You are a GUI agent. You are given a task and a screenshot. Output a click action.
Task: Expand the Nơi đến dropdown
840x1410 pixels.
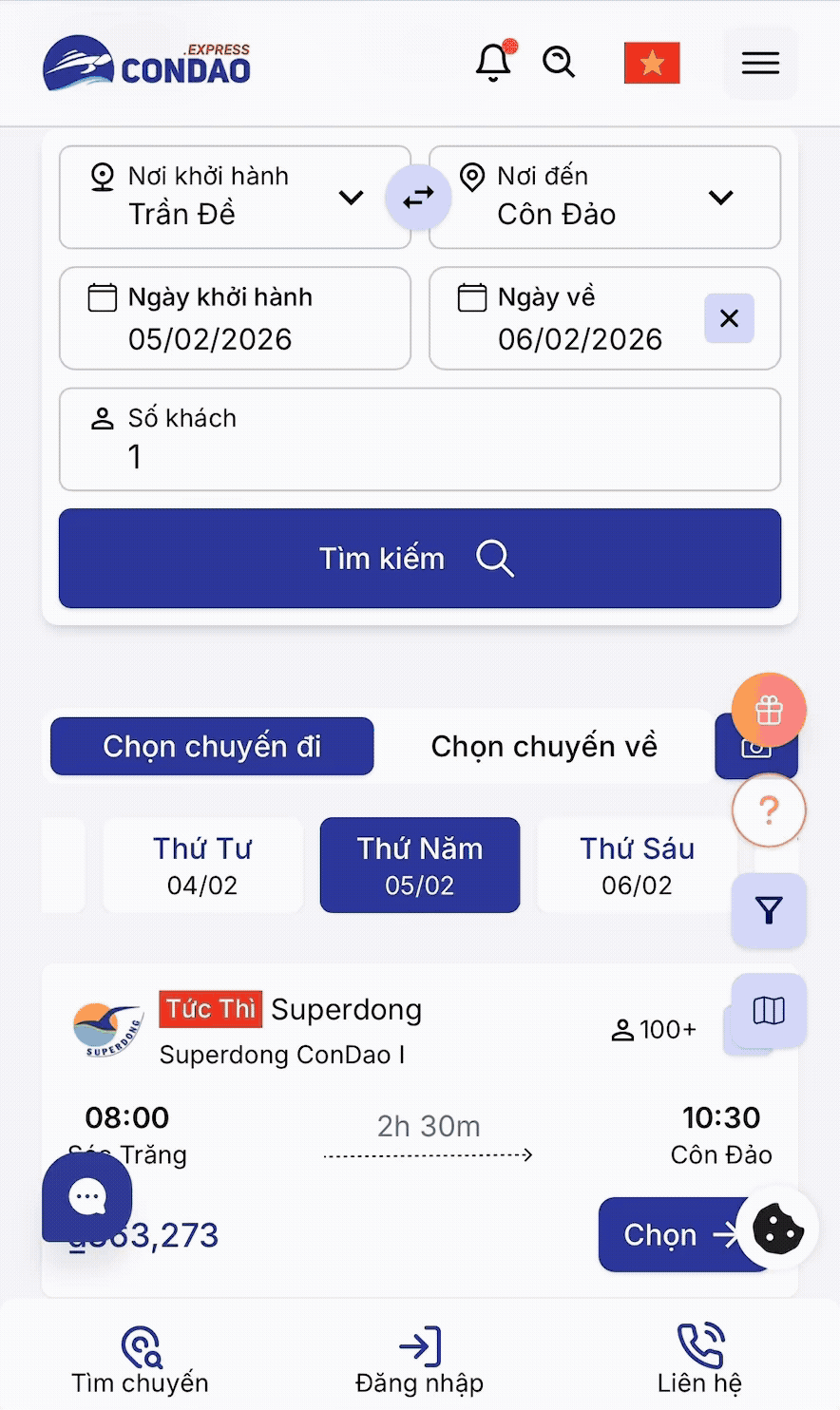(x=721, y=198)
